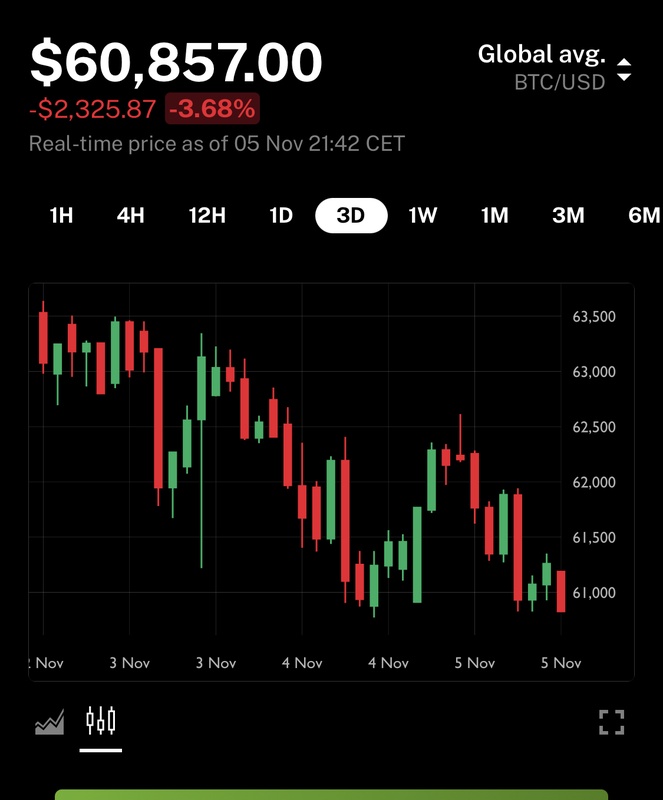Select the 4H time range
Image resolution: width=663 pixels, height=800 pixels.
pyautogui.click(x=132, y=215)
